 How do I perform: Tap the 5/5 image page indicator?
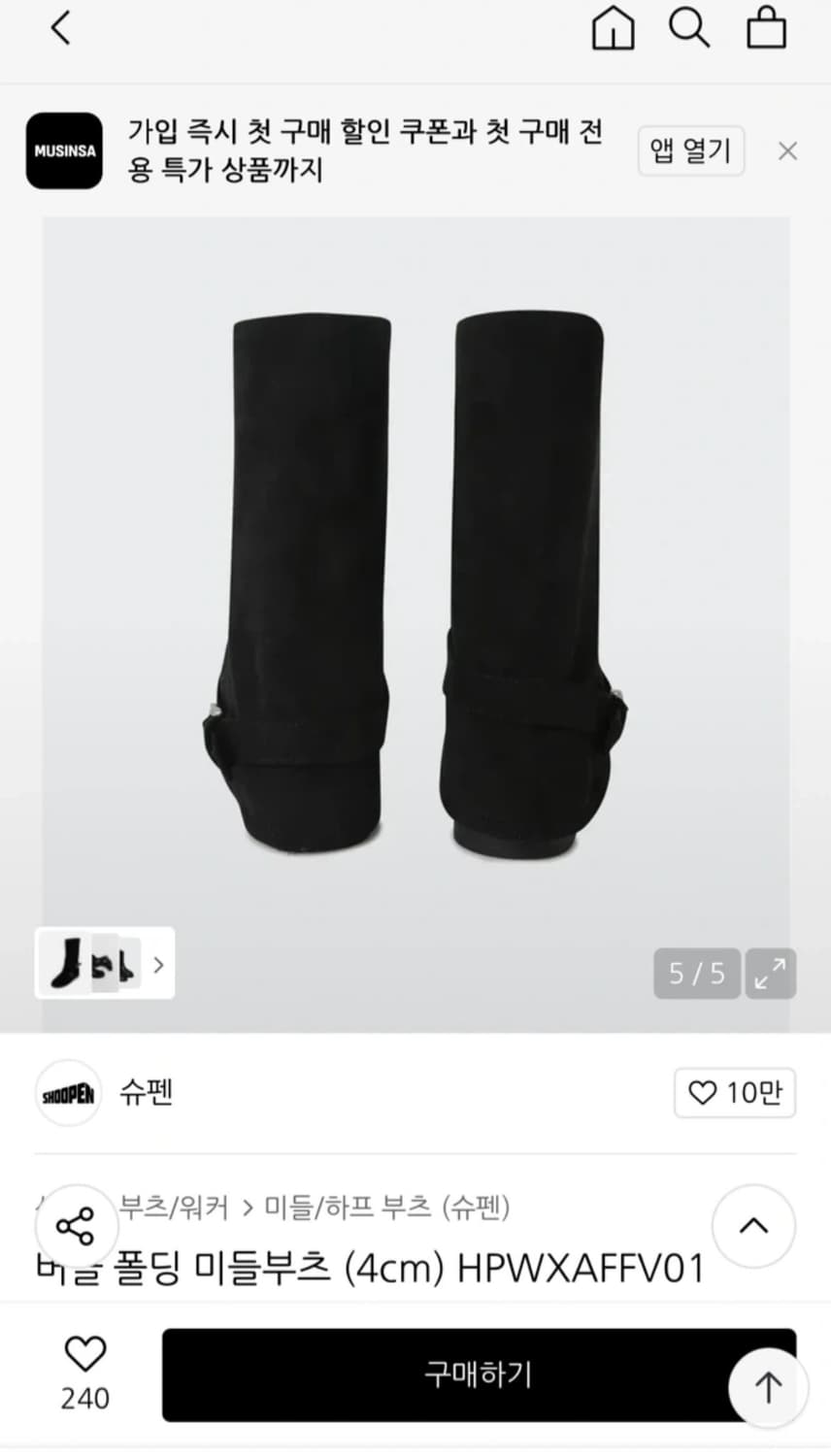[695, 973]
